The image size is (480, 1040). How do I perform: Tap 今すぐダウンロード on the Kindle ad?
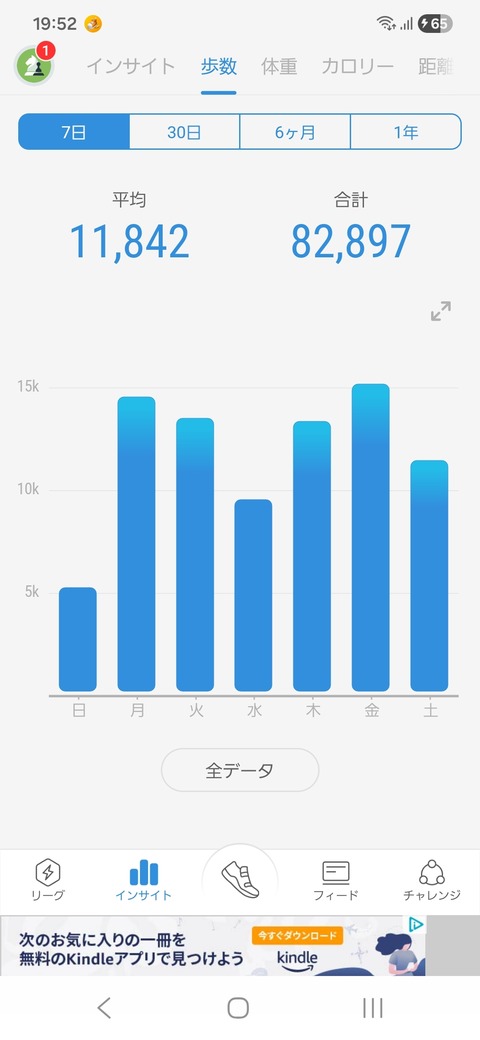click(x=297, y=935)
